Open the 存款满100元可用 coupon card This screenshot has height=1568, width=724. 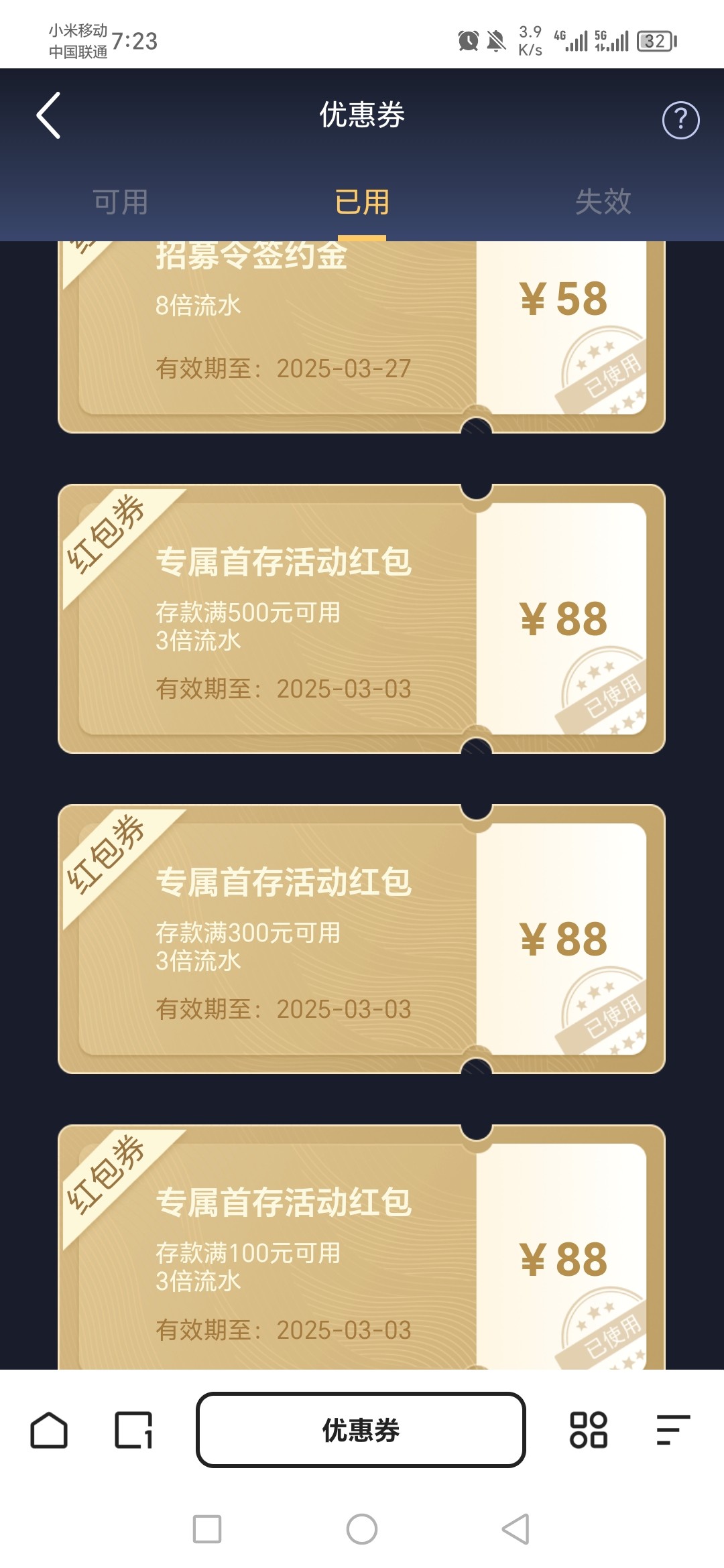pos(362,1253)
